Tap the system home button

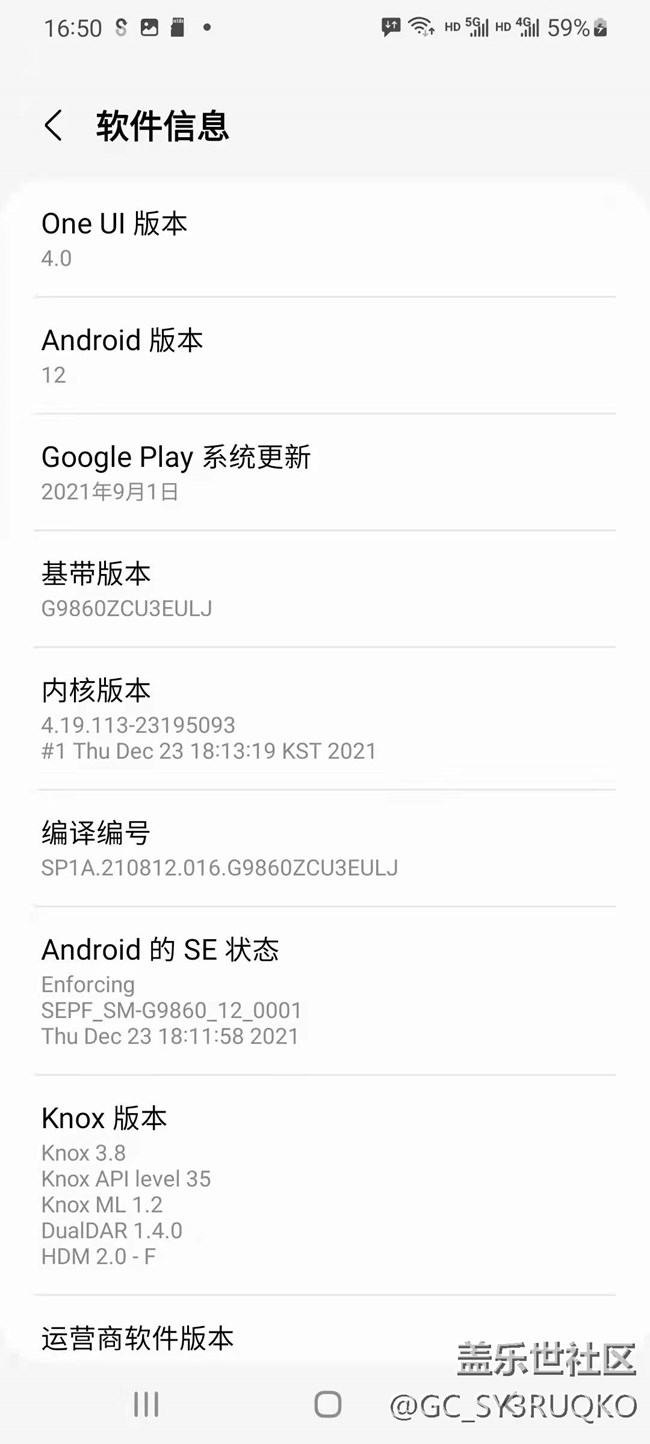(x=328, y=1404)
